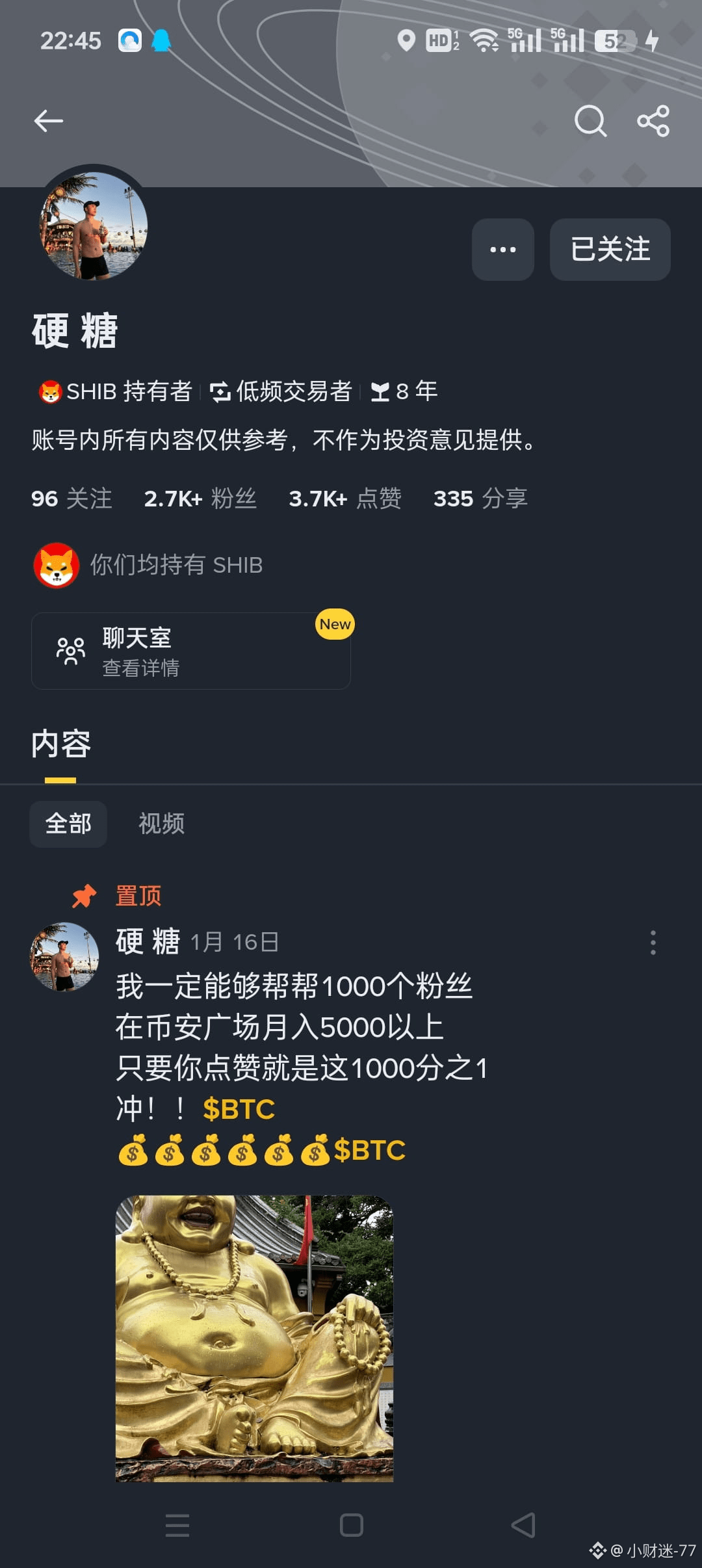The height and width of the screenshot is (1568, 702).
Task: Tap the New badge on the chat room card
Action: click(333, 624)
